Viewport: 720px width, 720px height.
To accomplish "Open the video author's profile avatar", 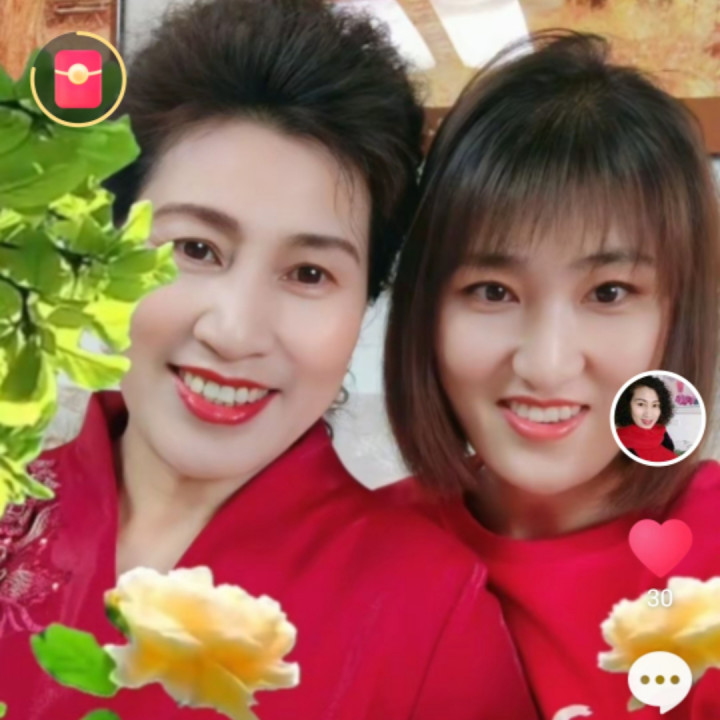I will [657, 418].
